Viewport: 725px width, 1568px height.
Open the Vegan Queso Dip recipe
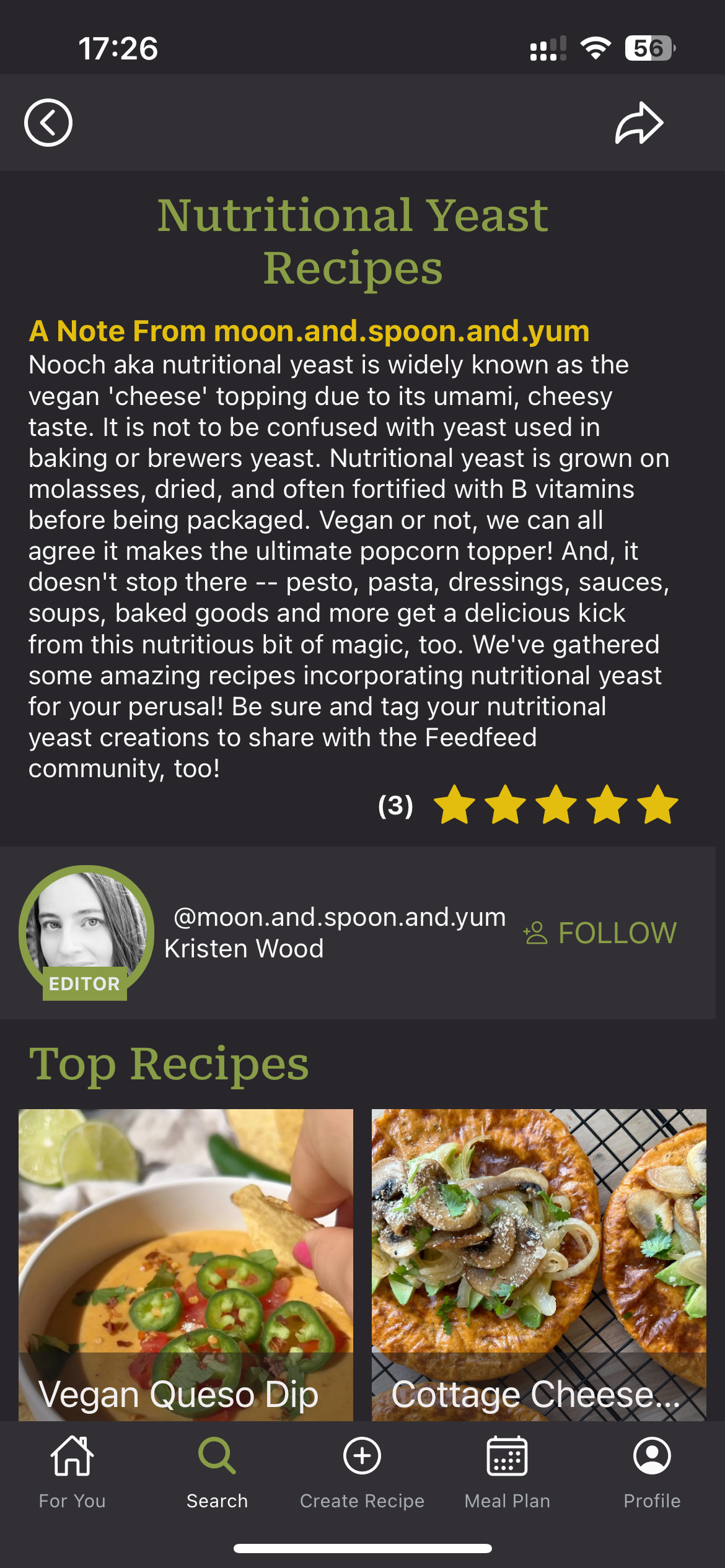pyautogui.click(x=185, y=1263)
